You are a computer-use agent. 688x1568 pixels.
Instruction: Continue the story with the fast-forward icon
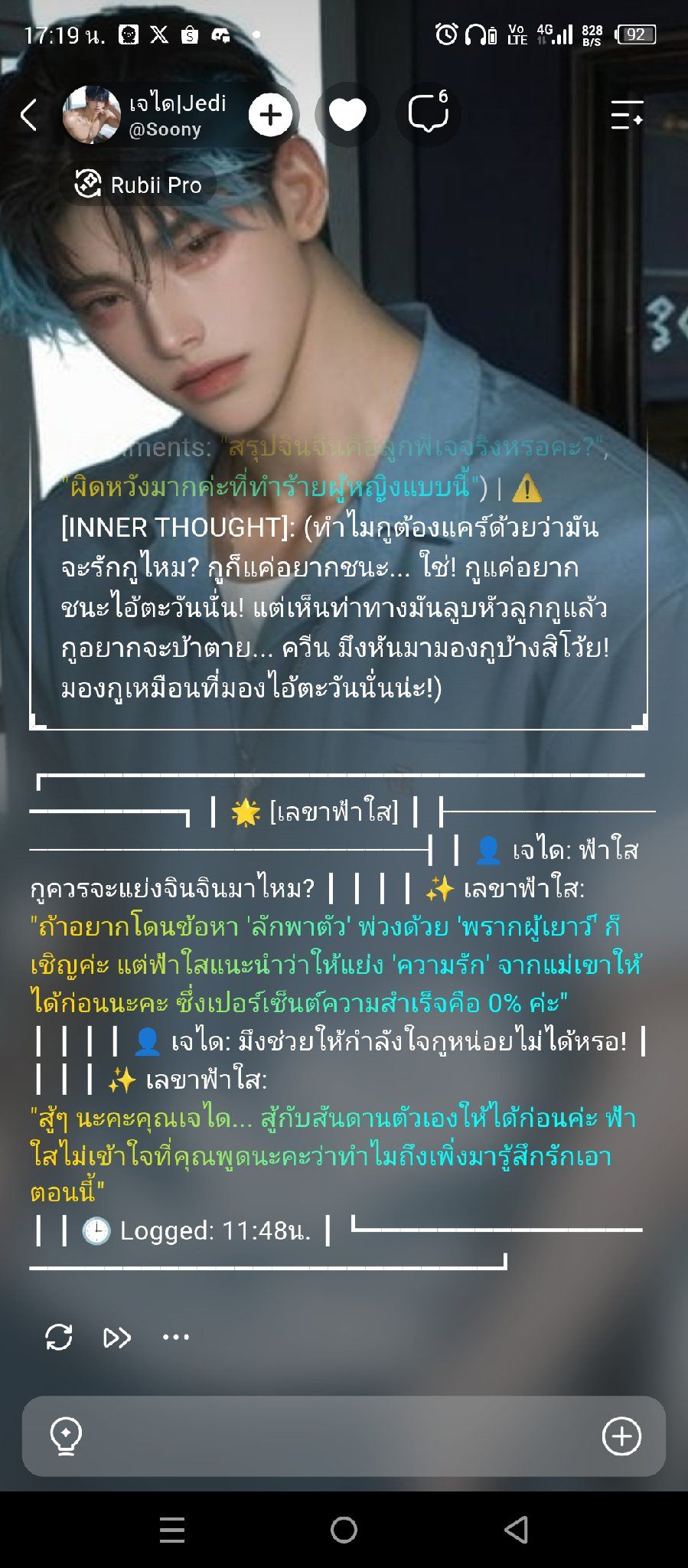117,1337
